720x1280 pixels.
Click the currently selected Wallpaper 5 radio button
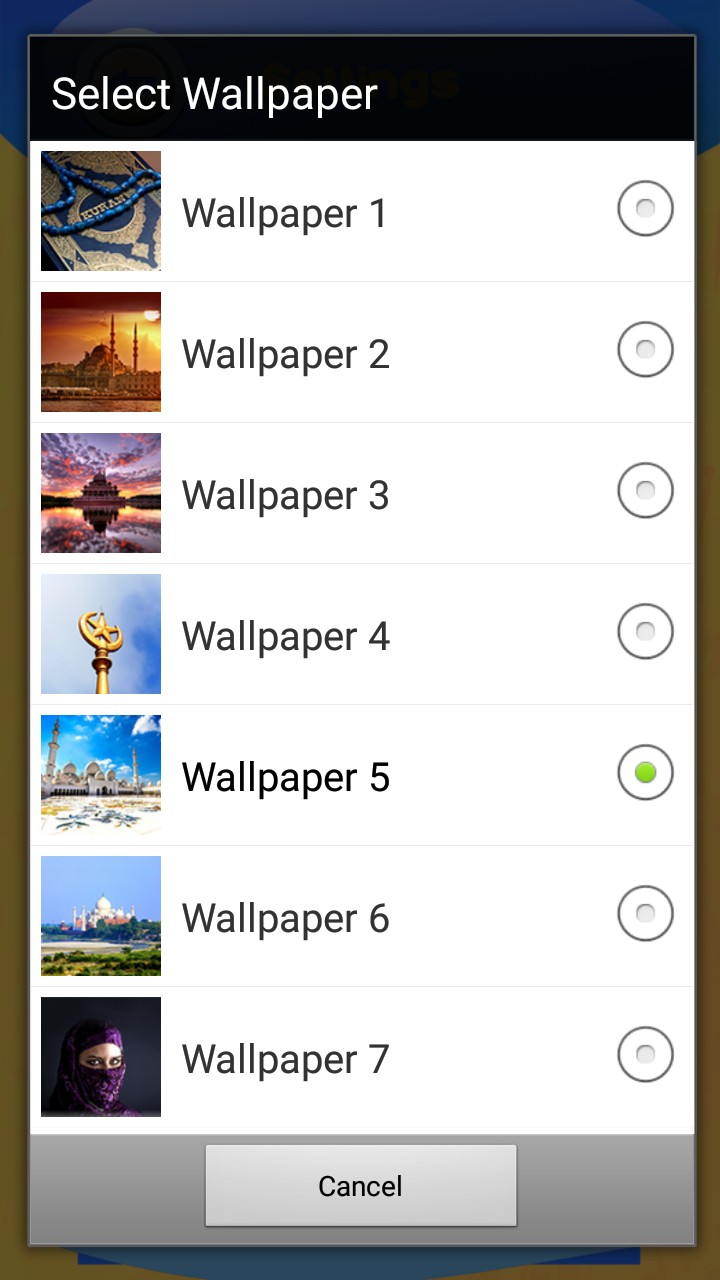645,772
